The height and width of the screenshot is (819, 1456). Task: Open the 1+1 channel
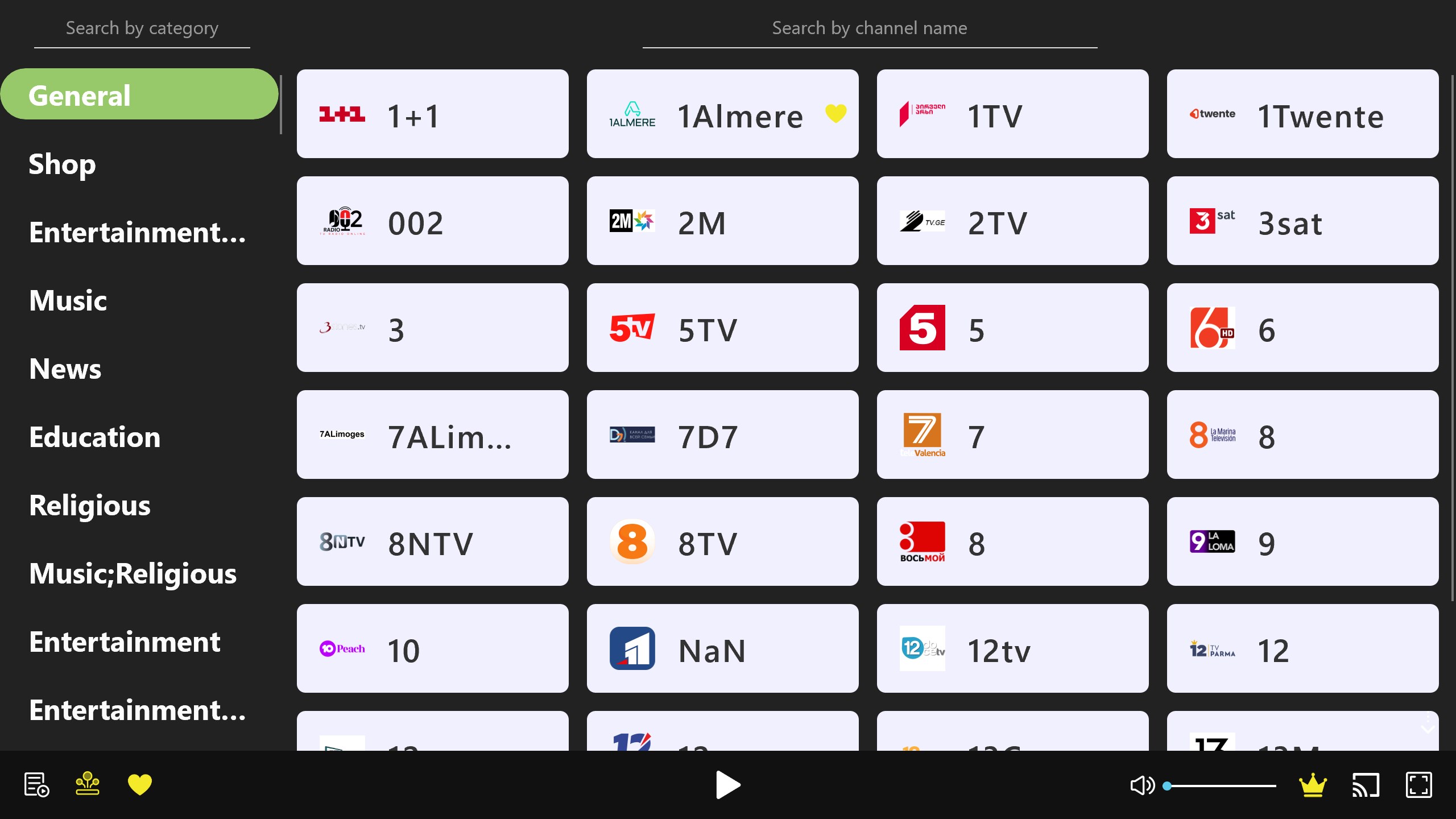coord(433,114)
